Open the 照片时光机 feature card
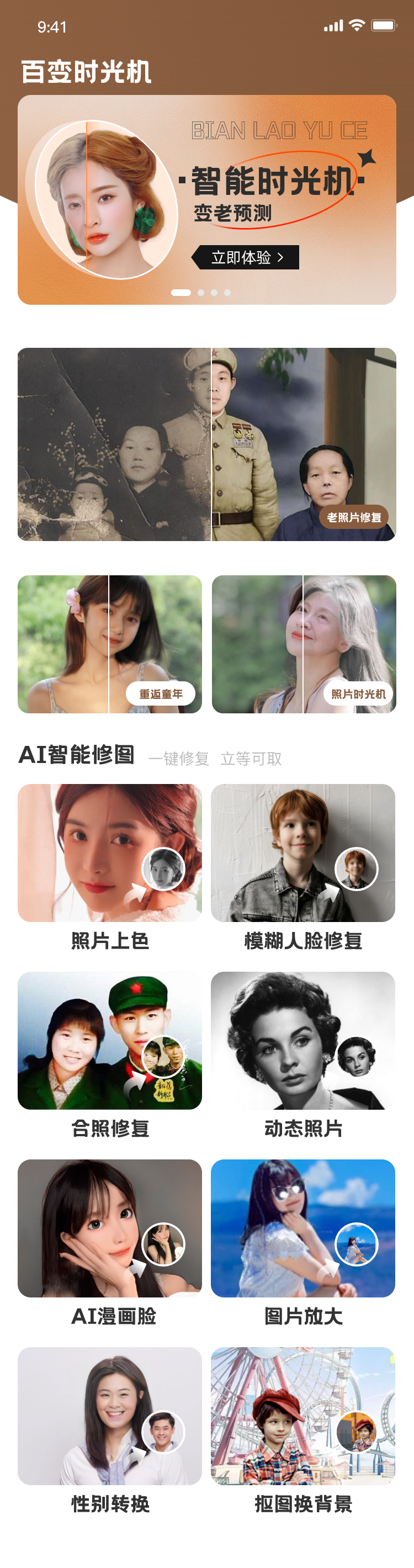This screenshot has height=1568, width=414. point(304,644)
